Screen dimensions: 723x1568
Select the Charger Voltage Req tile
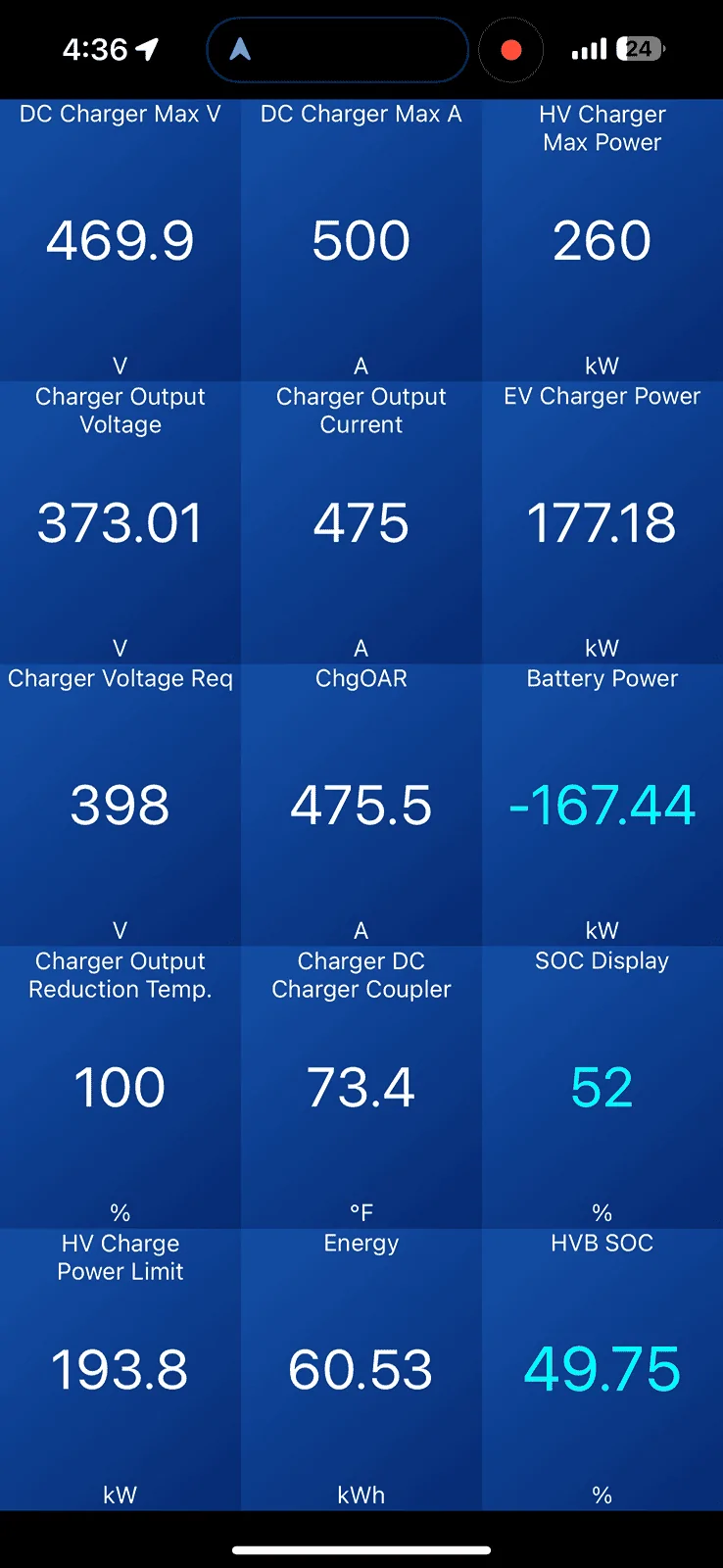tap(120, 804)
